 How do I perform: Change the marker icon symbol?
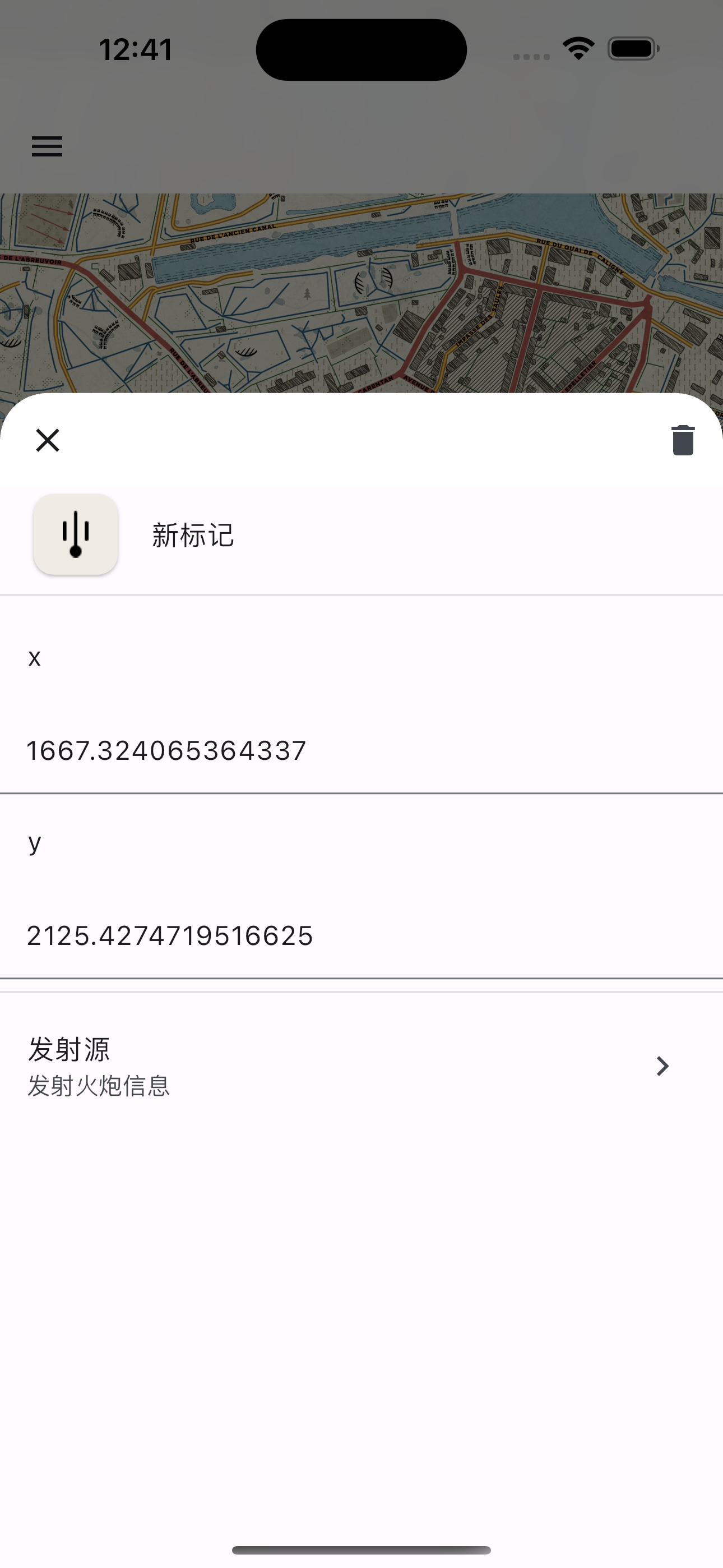(76, 534)
